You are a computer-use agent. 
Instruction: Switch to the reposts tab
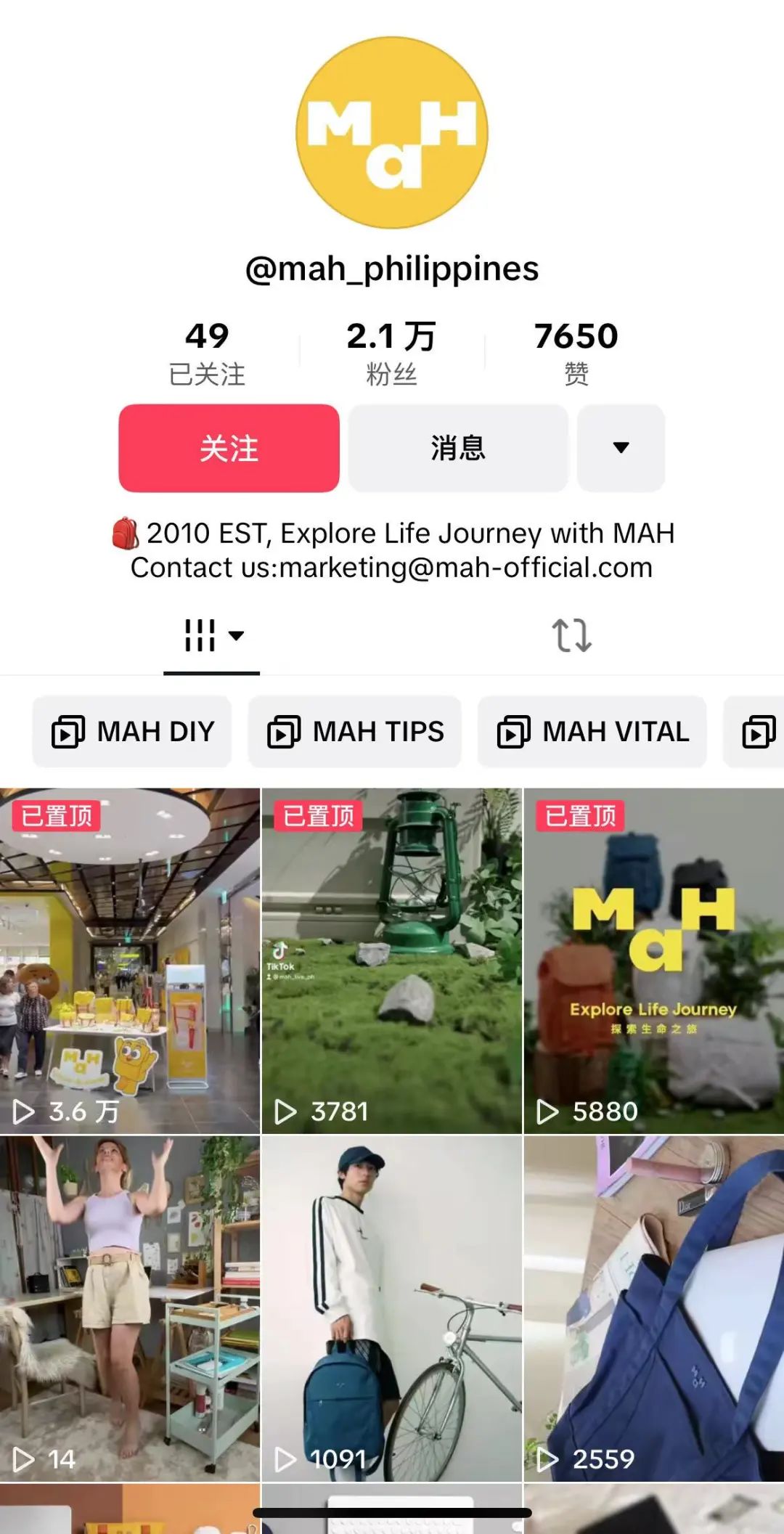tap(571, 636)
